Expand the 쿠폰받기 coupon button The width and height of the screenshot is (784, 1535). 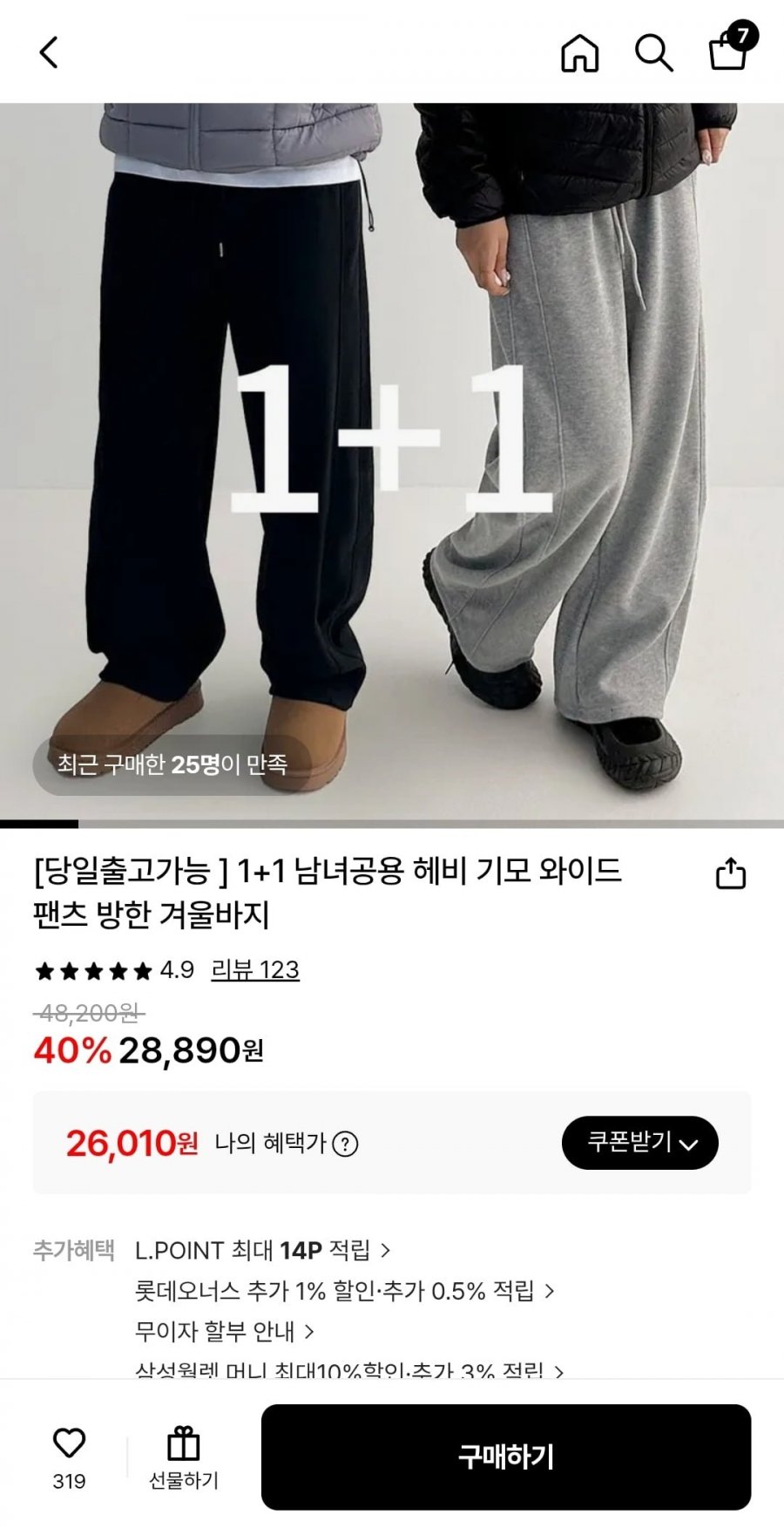pos(639,1143)
